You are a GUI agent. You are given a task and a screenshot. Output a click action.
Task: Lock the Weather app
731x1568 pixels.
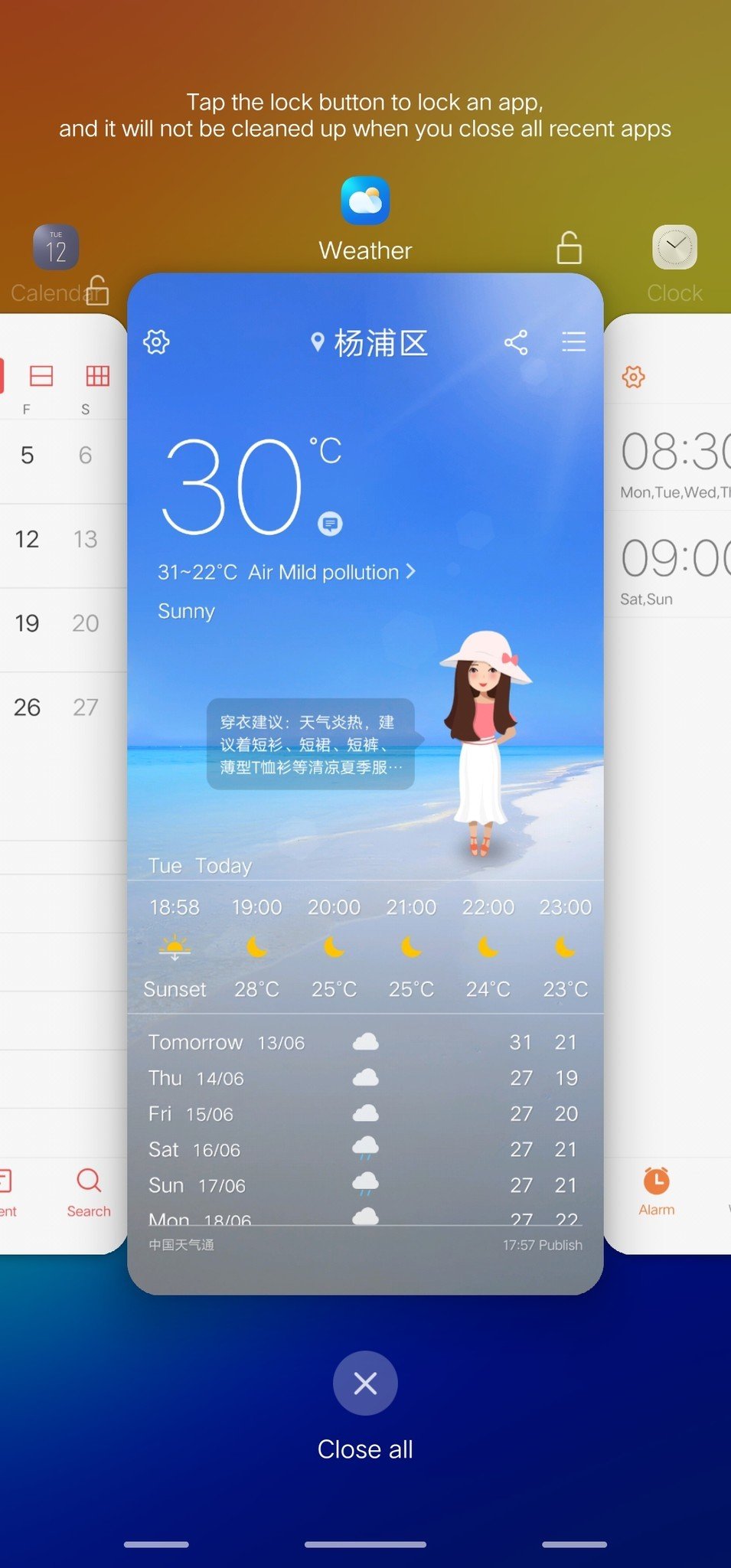(569, 247)
